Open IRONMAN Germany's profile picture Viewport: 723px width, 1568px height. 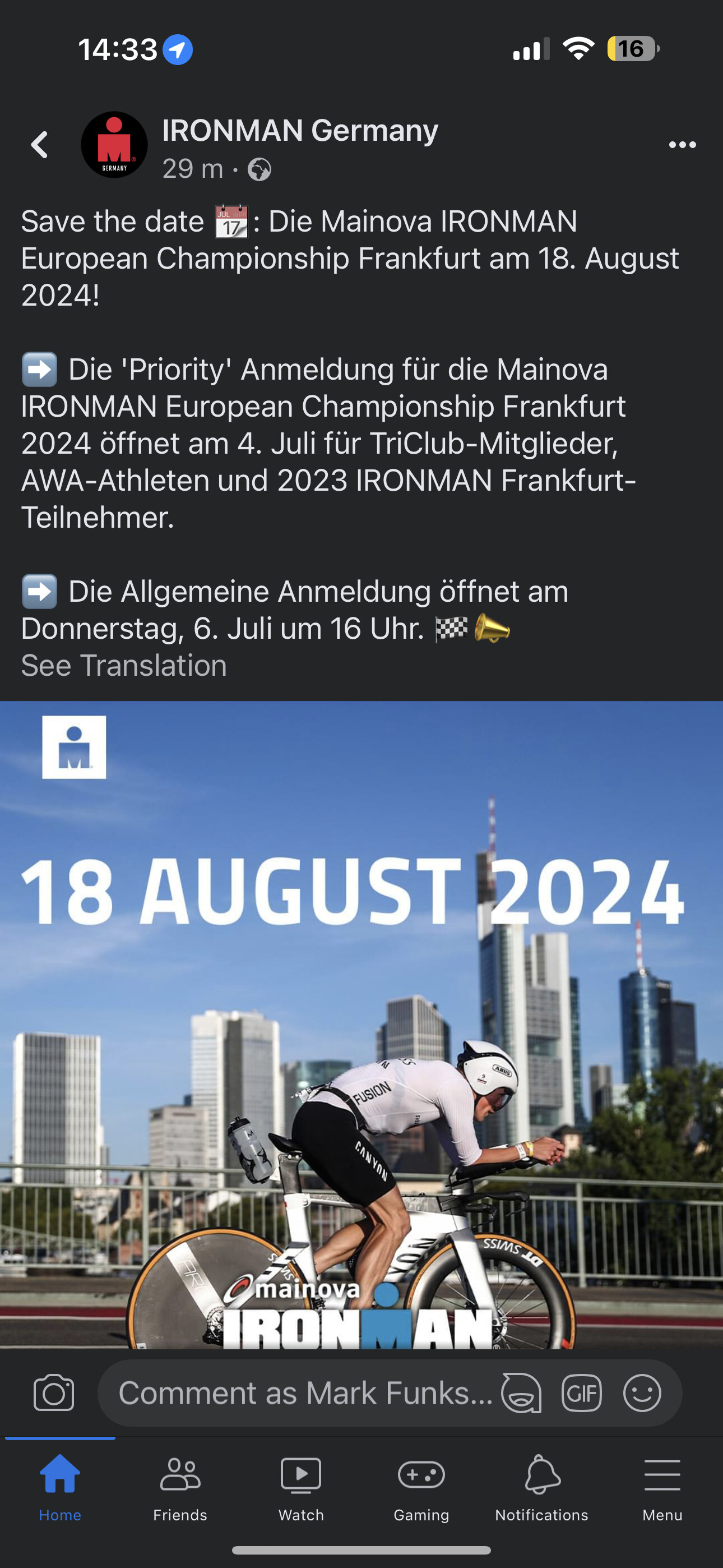pos(114,145)
